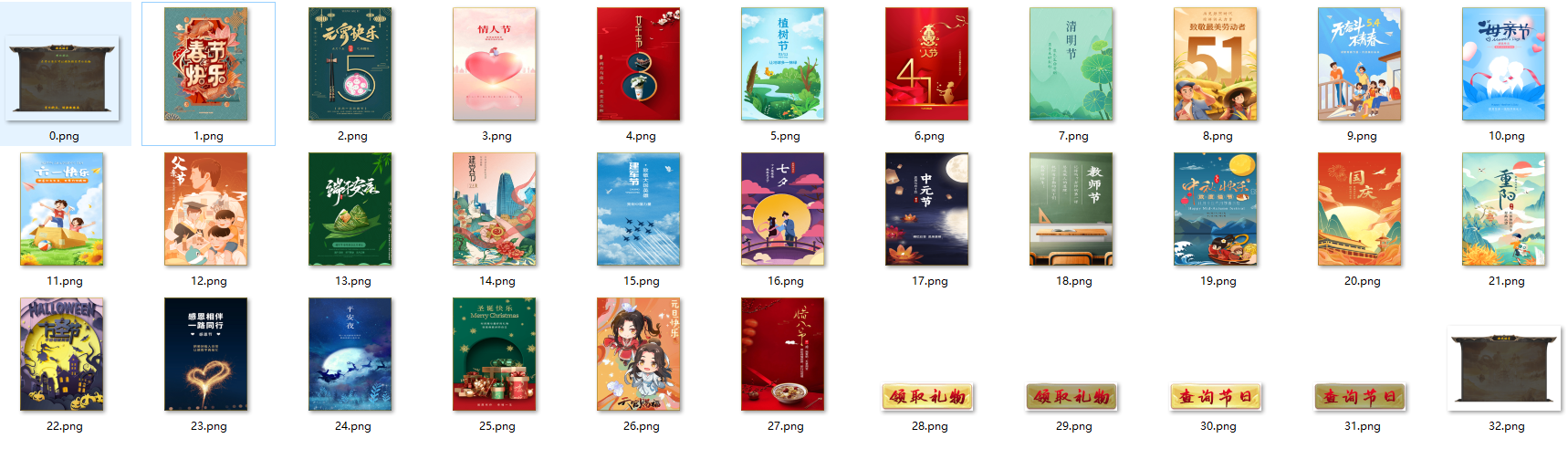The height and width of the screenshot is (449, 1568).
Task: Open image 16.png
Action: pyautogui.click(x=783, y=210)
